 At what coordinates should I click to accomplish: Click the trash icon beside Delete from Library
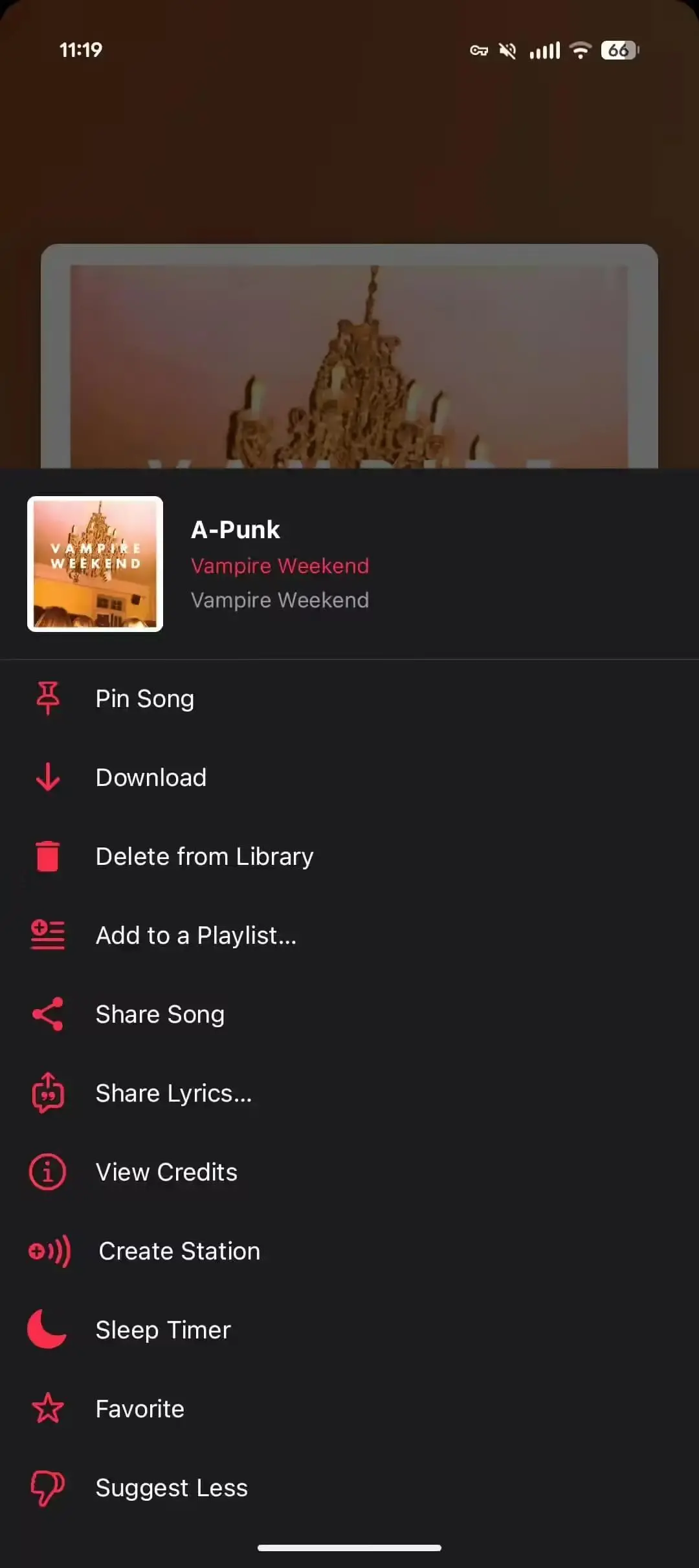coord(48,856)
